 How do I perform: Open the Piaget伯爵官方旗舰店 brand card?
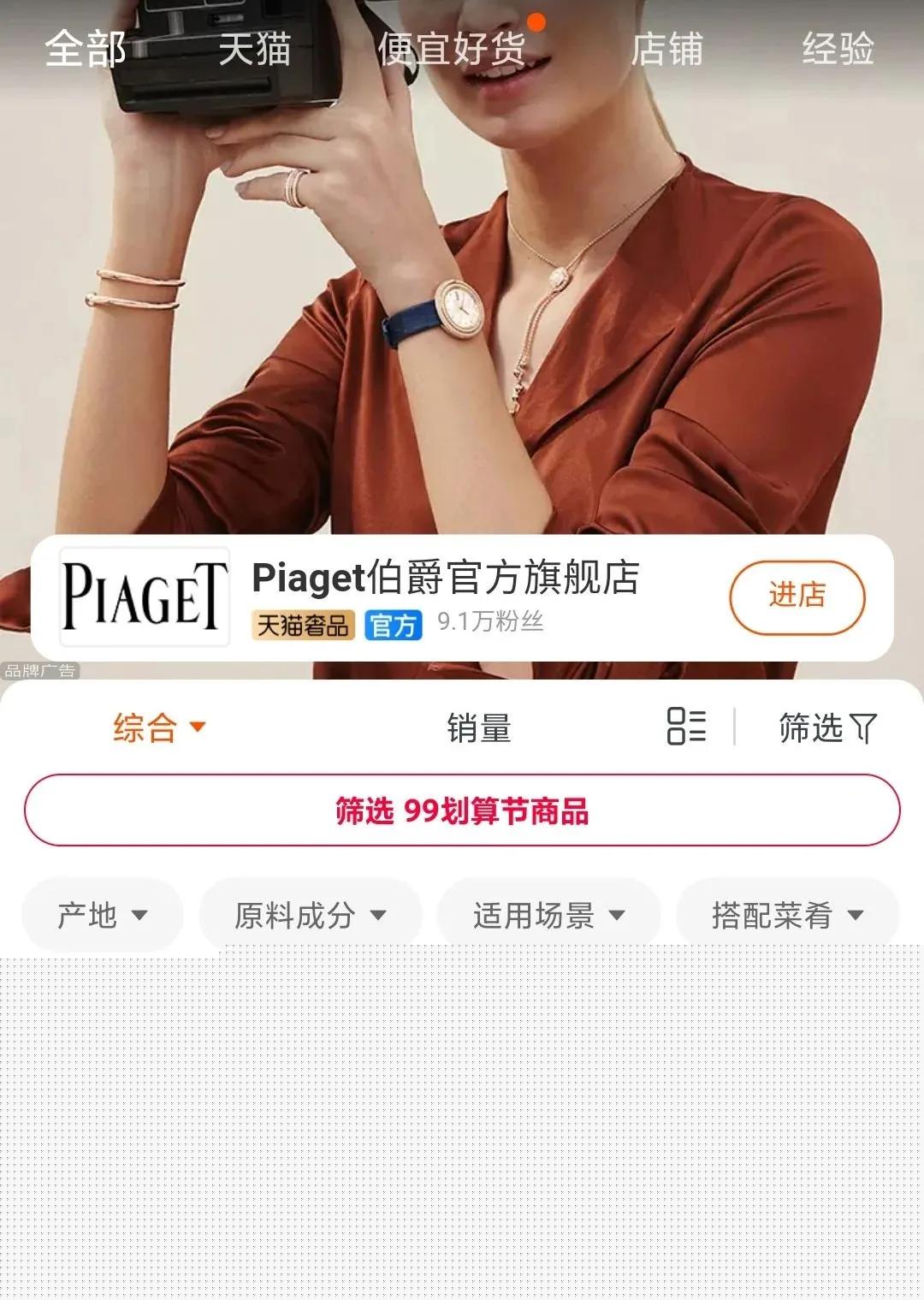pyautogui.click(x=445, y=579)
